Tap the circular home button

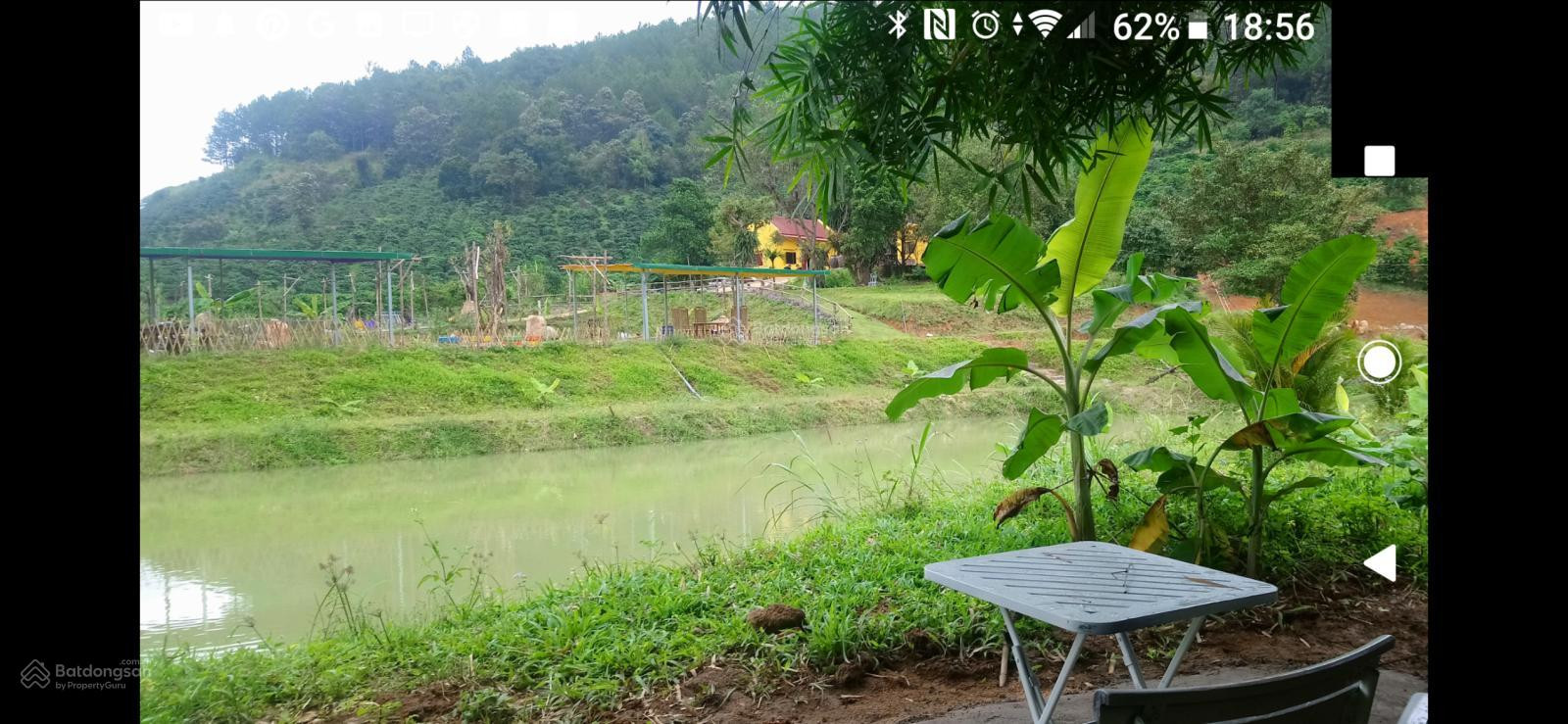click(1379, 362)
